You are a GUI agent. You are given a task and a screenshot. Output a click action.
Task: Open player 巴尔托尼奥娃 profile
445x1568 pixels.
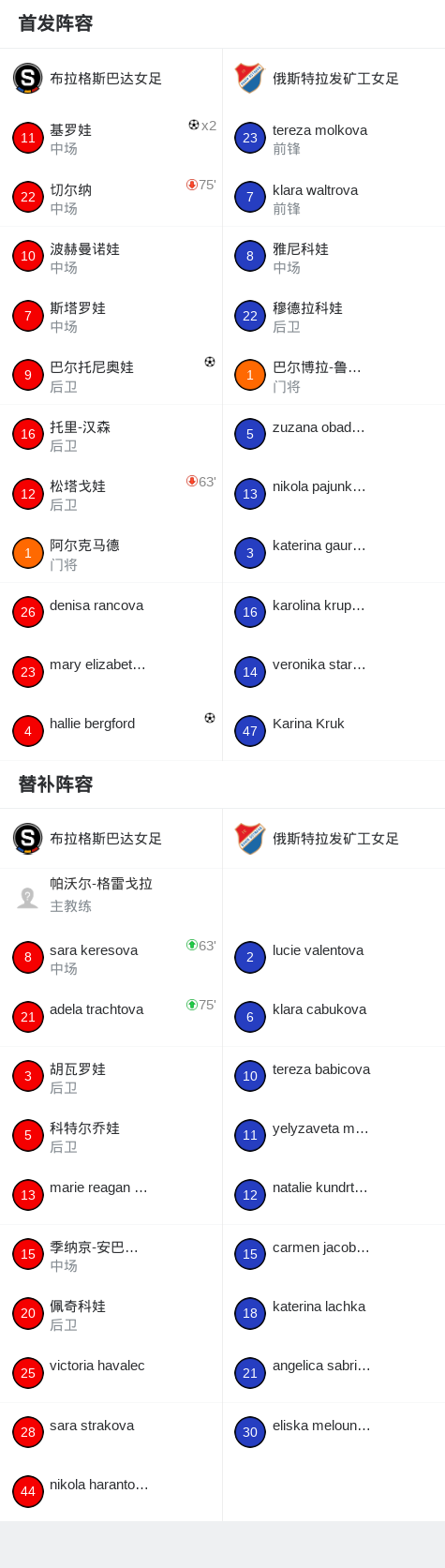tap(111, 375)
